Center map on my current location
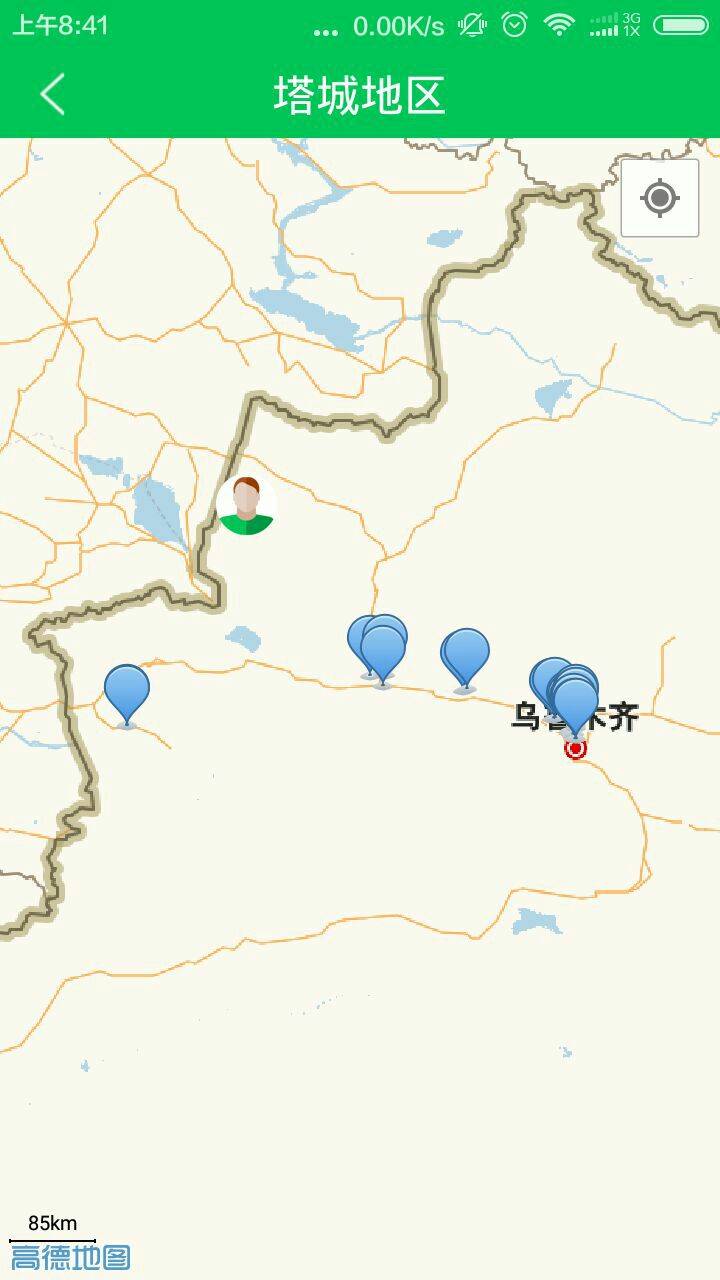The width and height of the screenshot is (720, 1280). coord(659,198)
